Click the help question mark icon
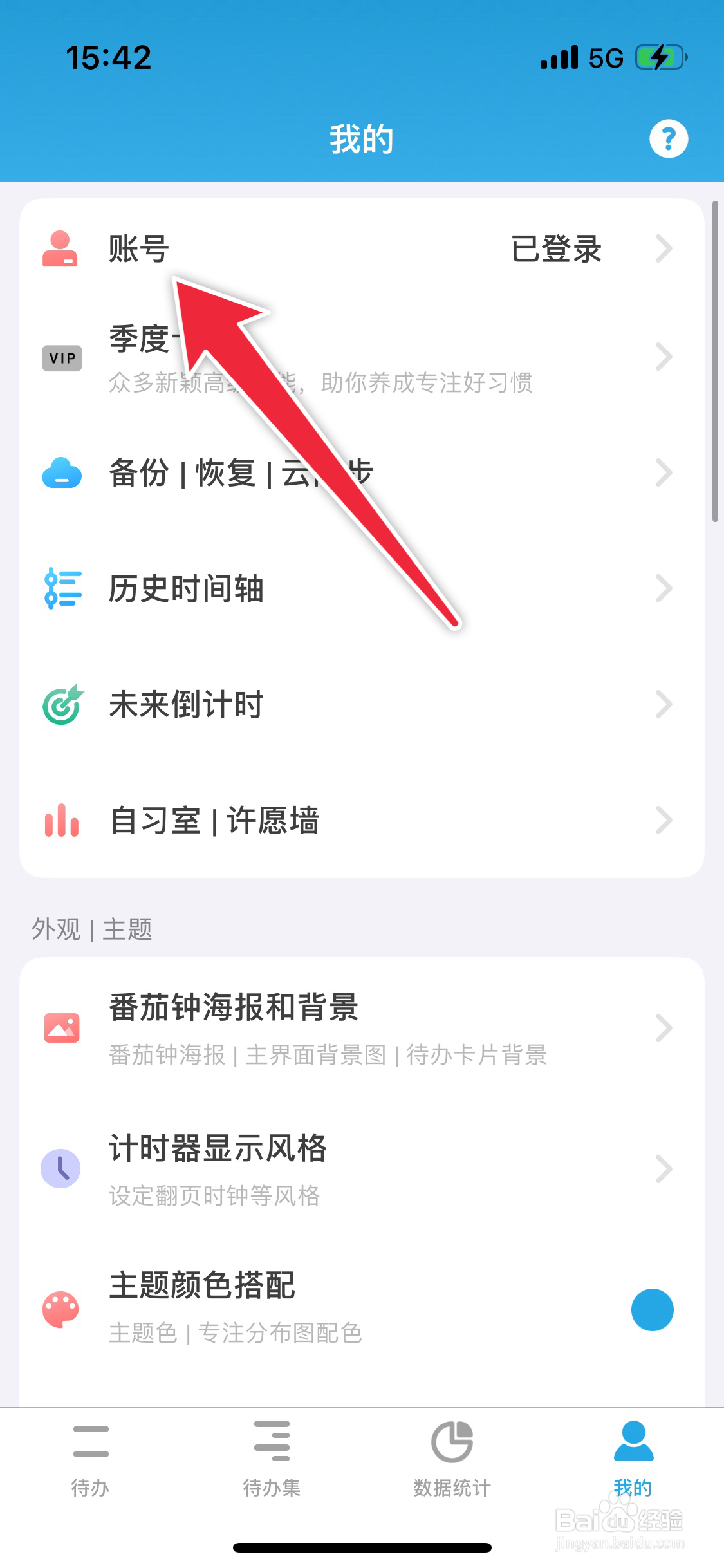Image resolution: width=724 pixels, height=1568 pixels. pos(667,138)
